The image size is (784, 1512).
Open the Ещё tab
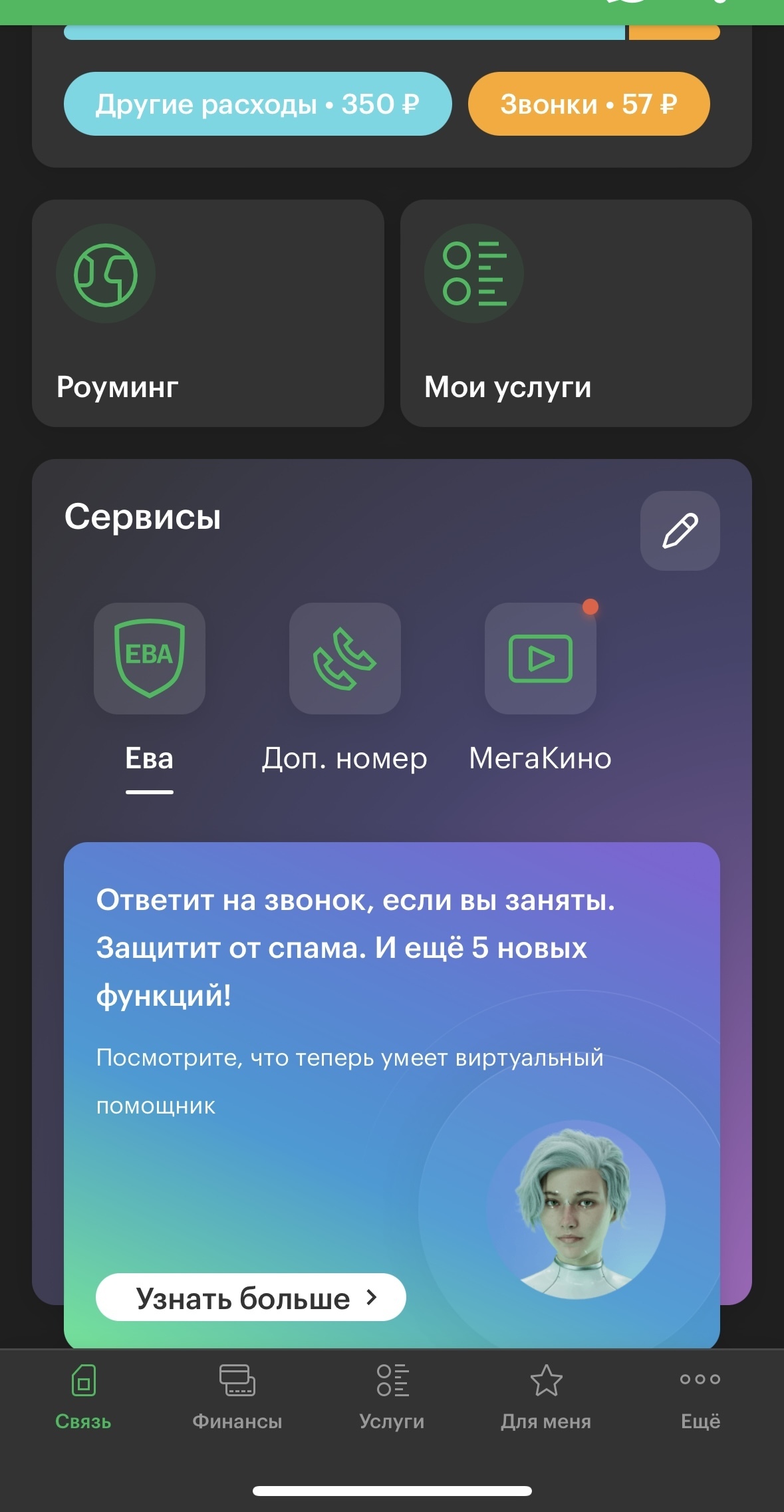point(700,1397)
